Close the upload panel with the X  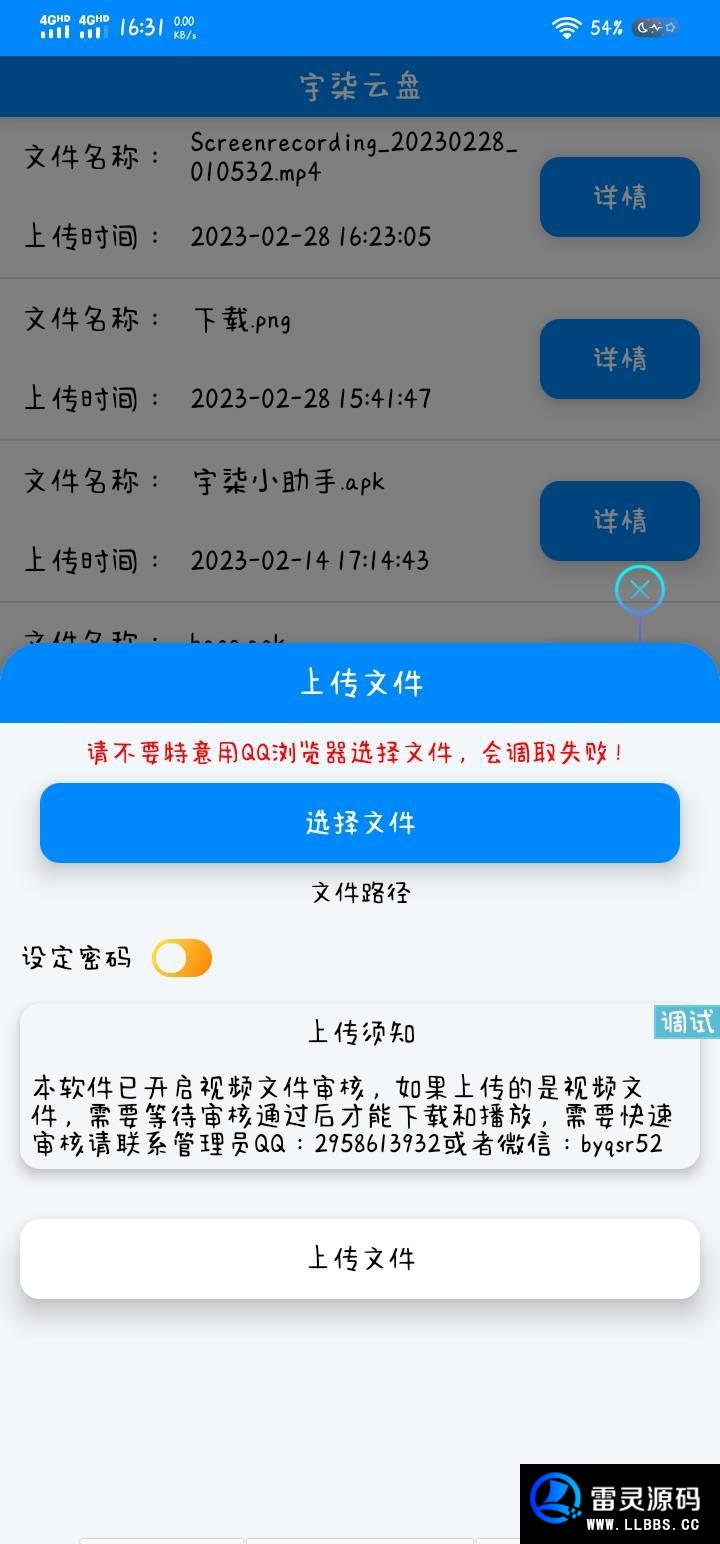tap(640, 590)
